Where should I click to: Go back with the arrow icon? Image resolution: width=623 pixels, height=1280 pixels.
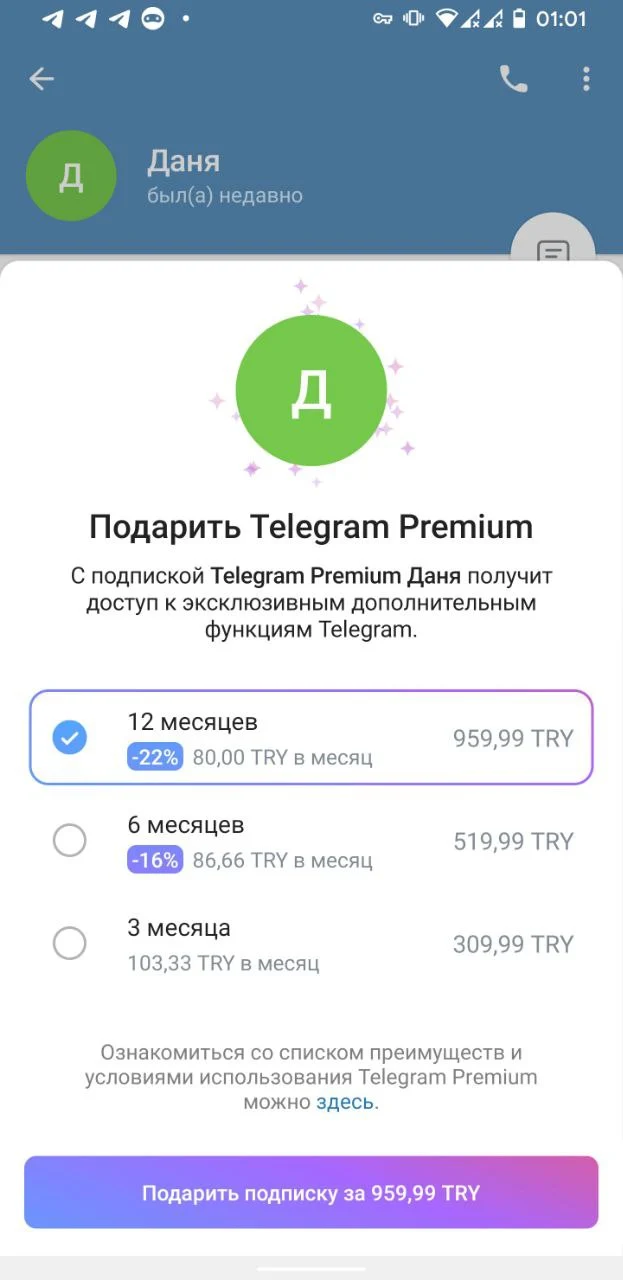point(41,79)
